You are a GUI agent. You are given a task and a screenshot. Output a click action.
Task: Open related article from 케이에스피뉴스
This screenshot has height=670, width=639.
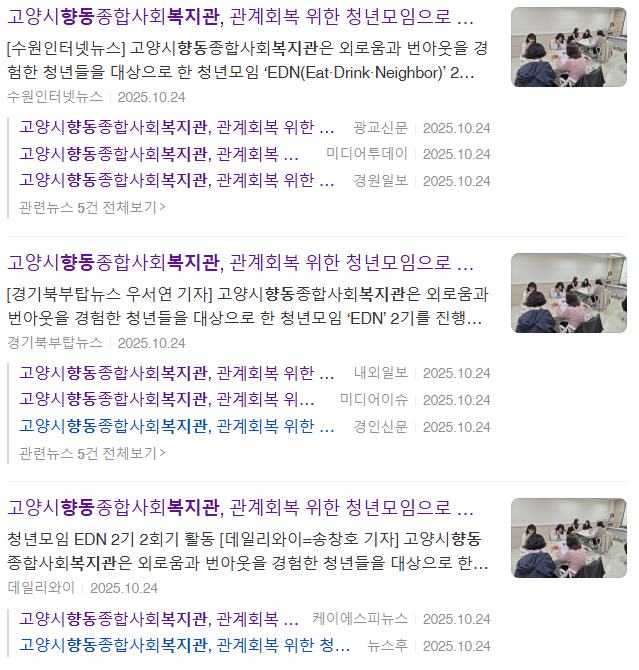coord(160,618)
